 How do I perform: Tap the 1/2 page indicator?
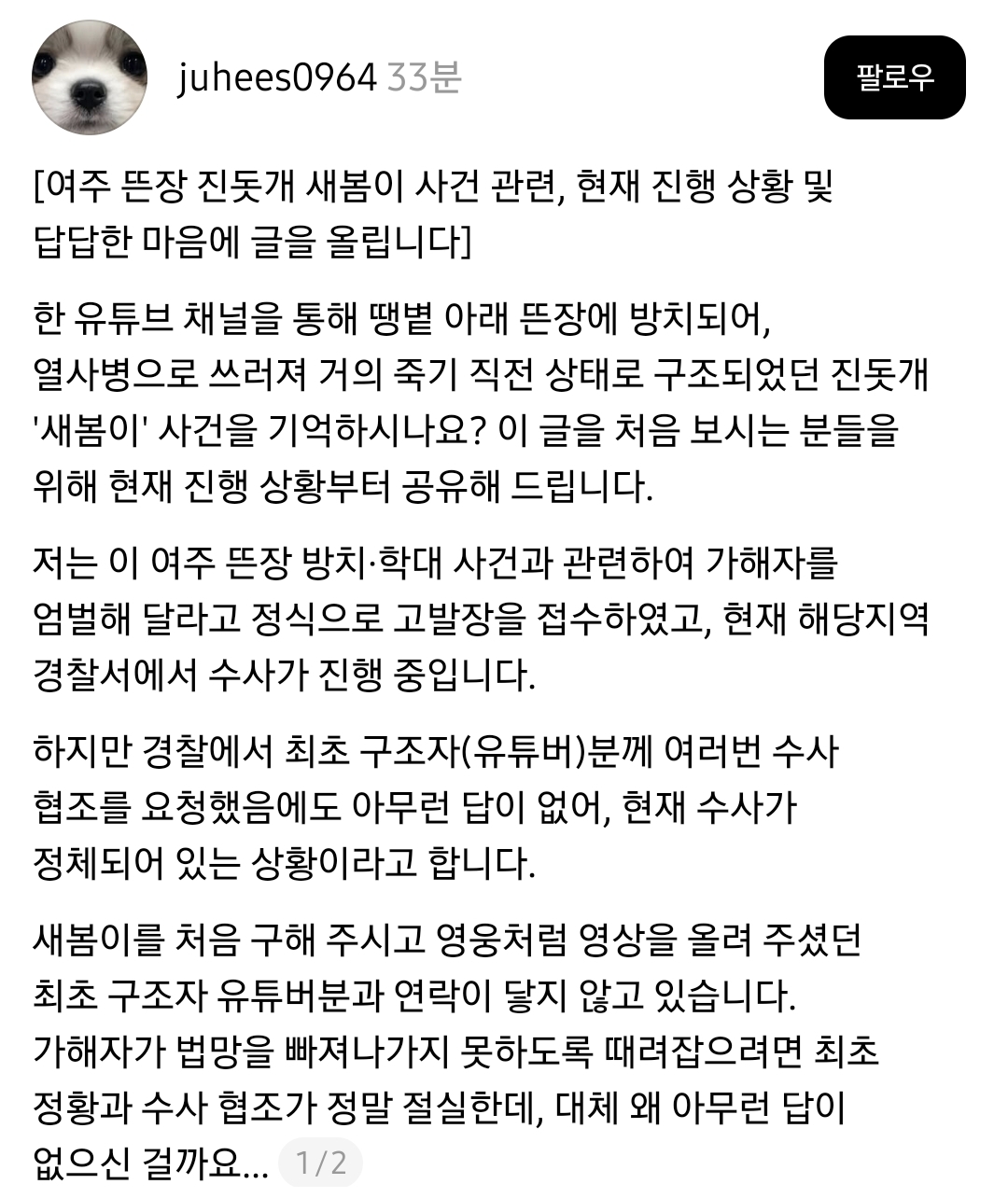(320, 1162)
